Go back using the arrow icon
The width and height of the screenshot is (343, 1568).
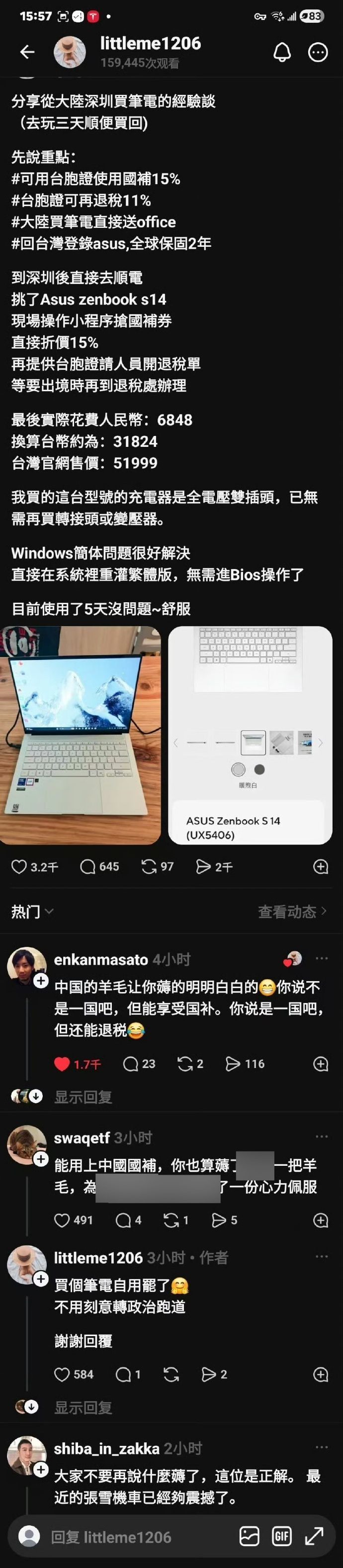tap(27, 52)
